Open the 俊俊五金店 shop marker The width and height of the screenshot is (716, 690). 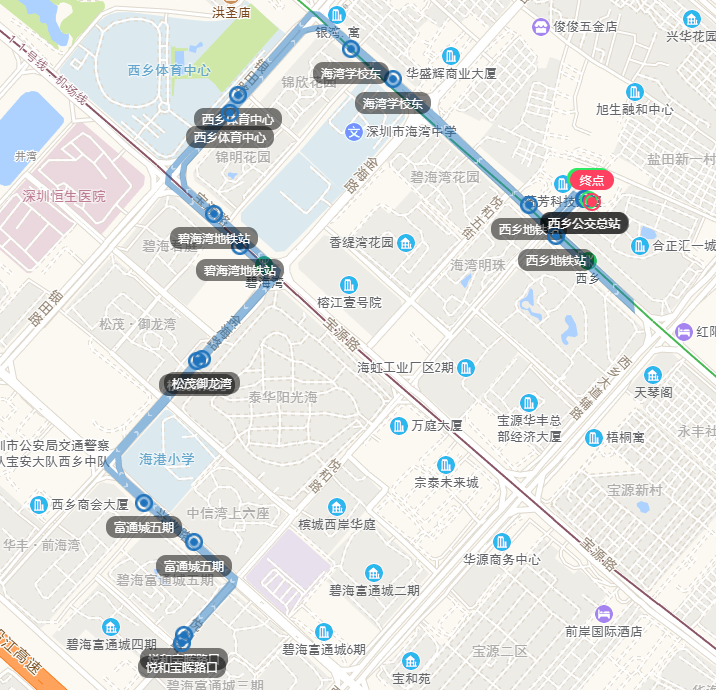pos(541,26)
